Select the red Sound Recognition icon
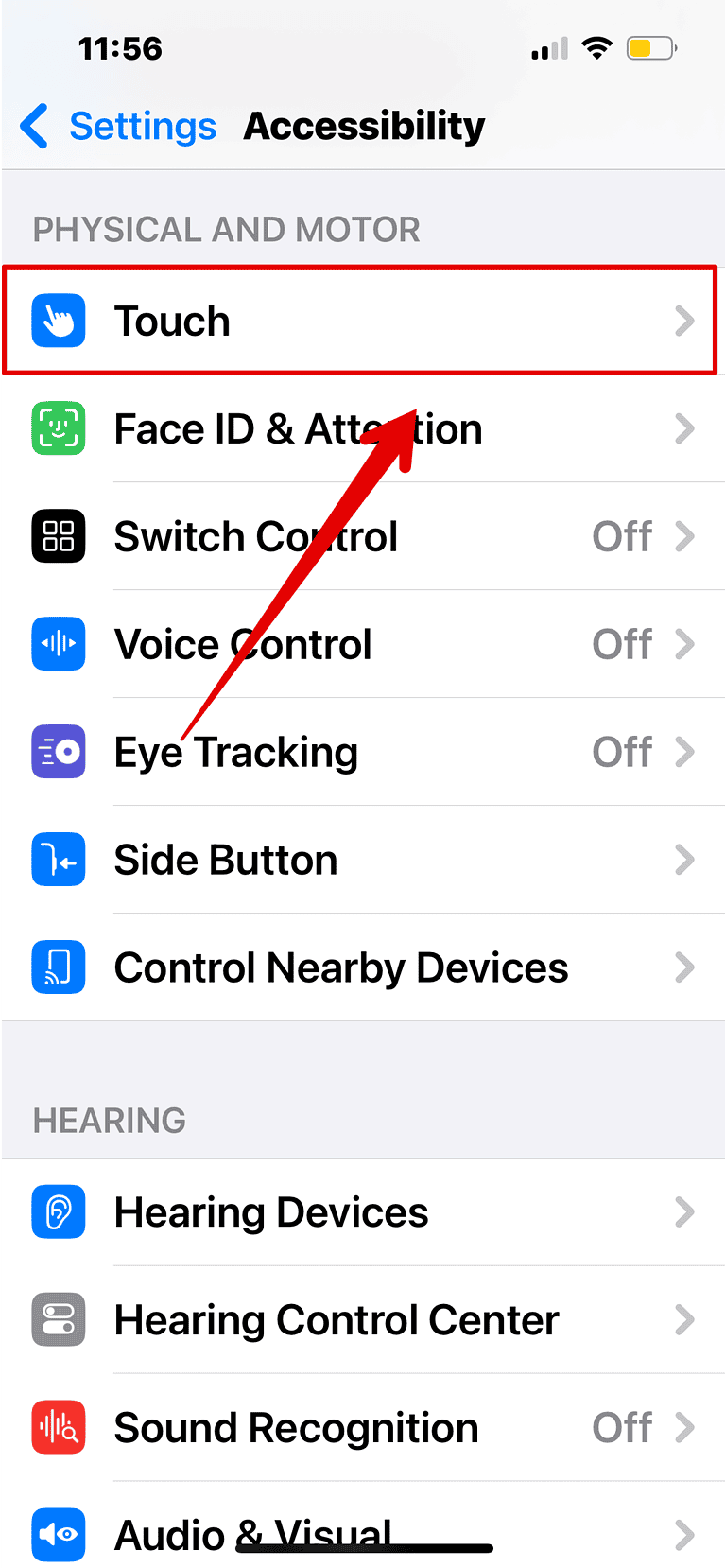Image resolution: width=725 pixels, height=1568 pixels. tap(58, 1427)
